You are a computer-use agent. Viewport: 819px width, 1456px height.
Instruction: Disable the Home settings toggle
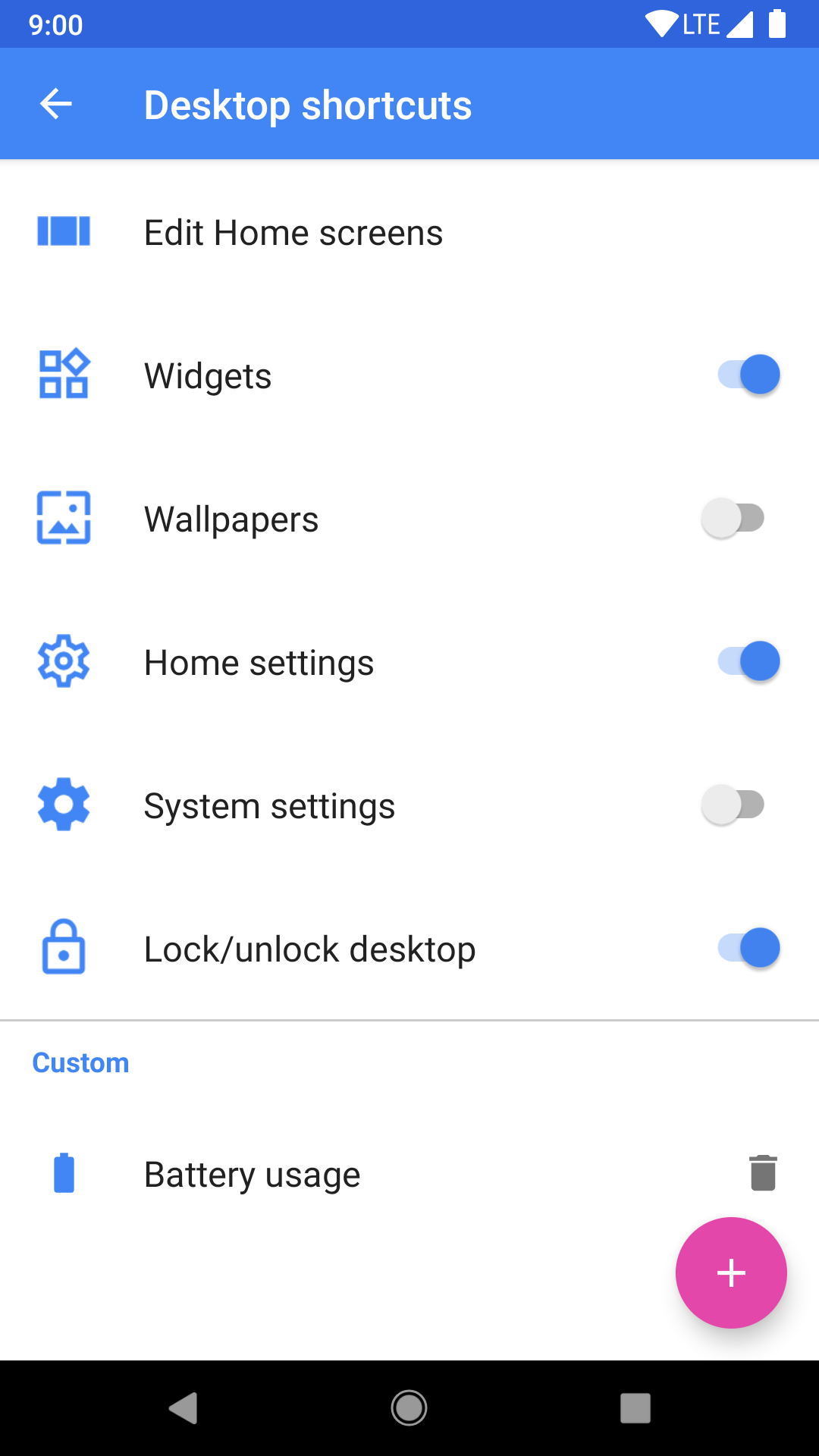click(748, 661)
